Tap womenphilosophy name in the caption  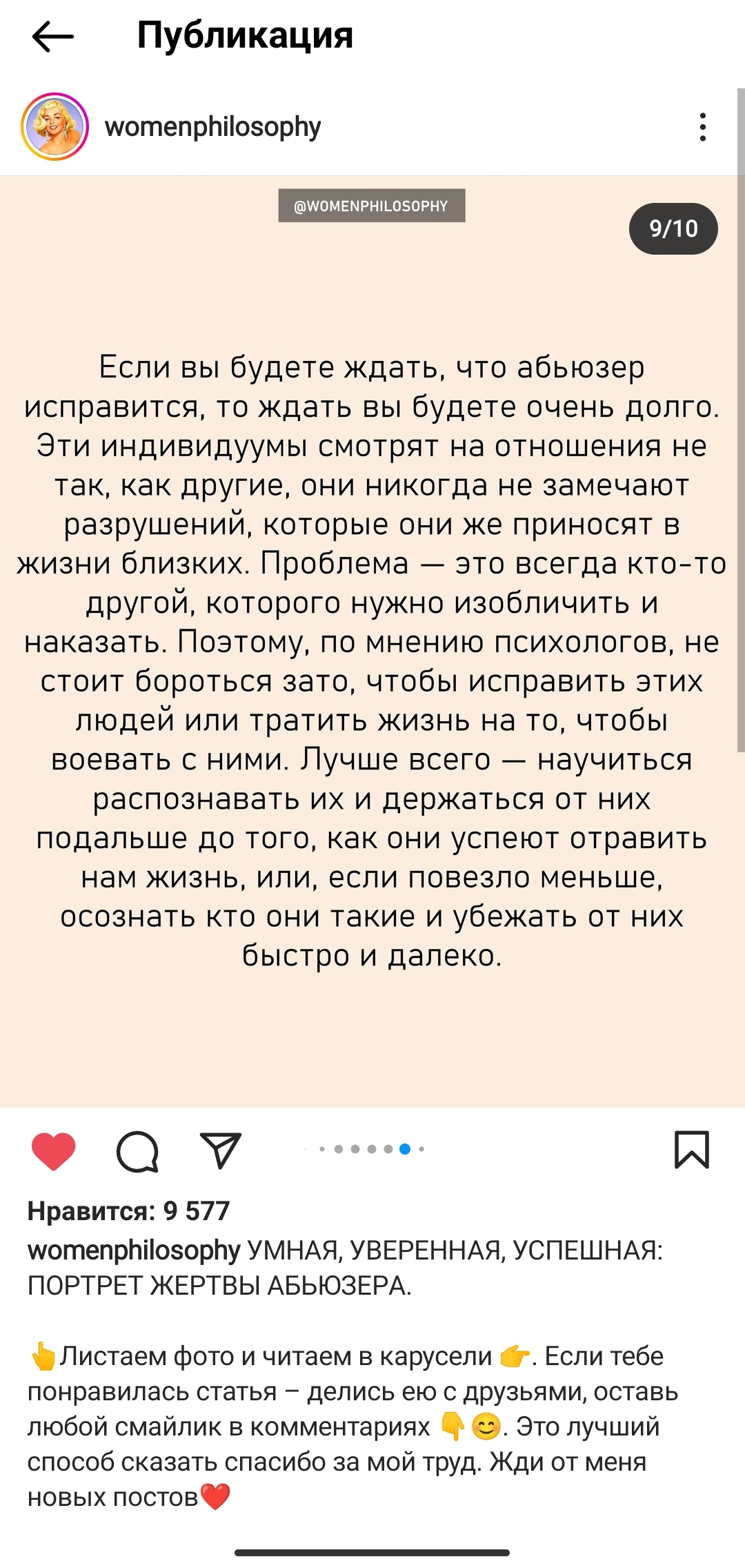tap(134, 1250)
